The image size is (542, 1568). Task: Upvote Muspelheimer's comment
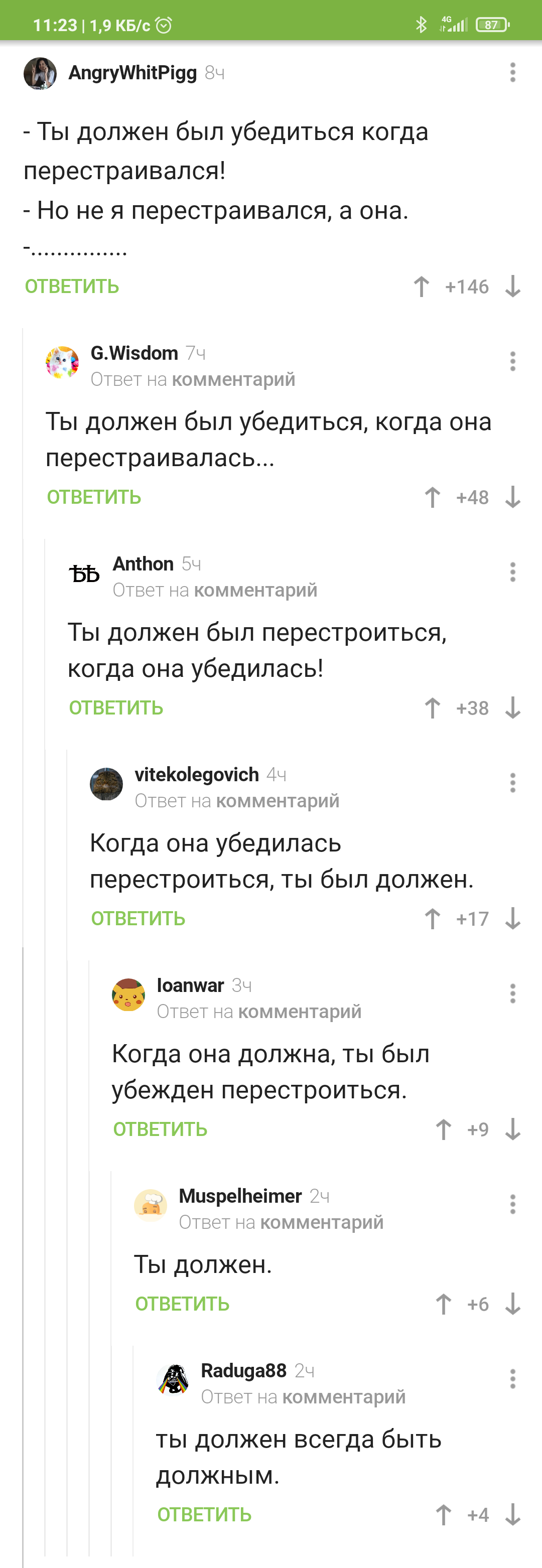443,1304
